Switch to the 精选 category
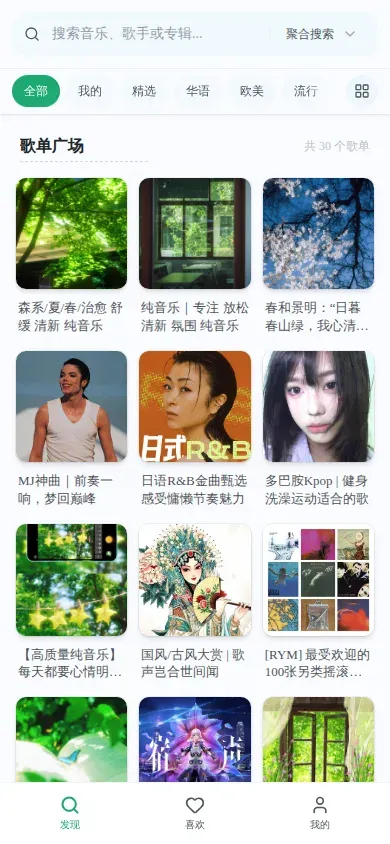 pyautogui.click(x=144, y=91)
